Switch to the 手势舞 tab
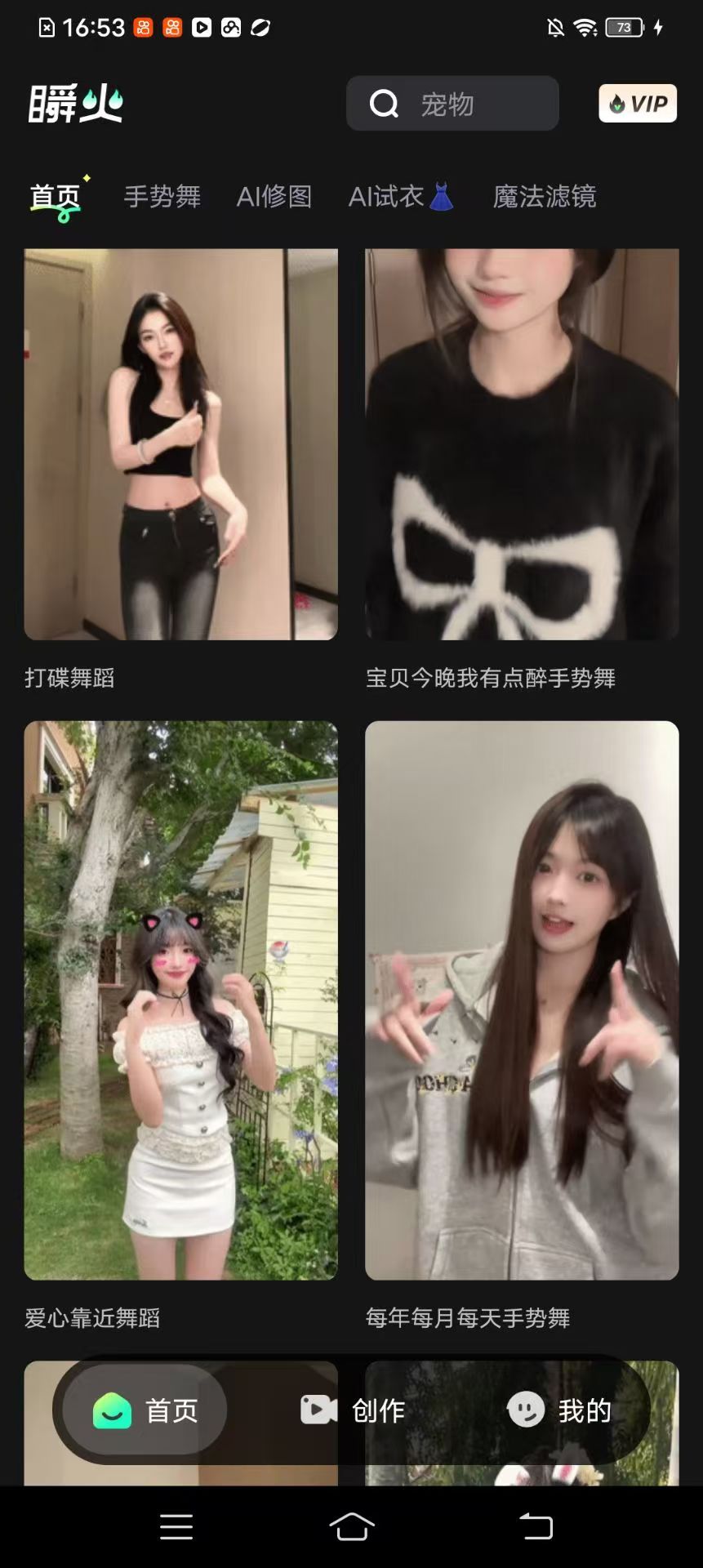Image resolution: width=703 pixels, height=1568 pixels. [163, 197]
